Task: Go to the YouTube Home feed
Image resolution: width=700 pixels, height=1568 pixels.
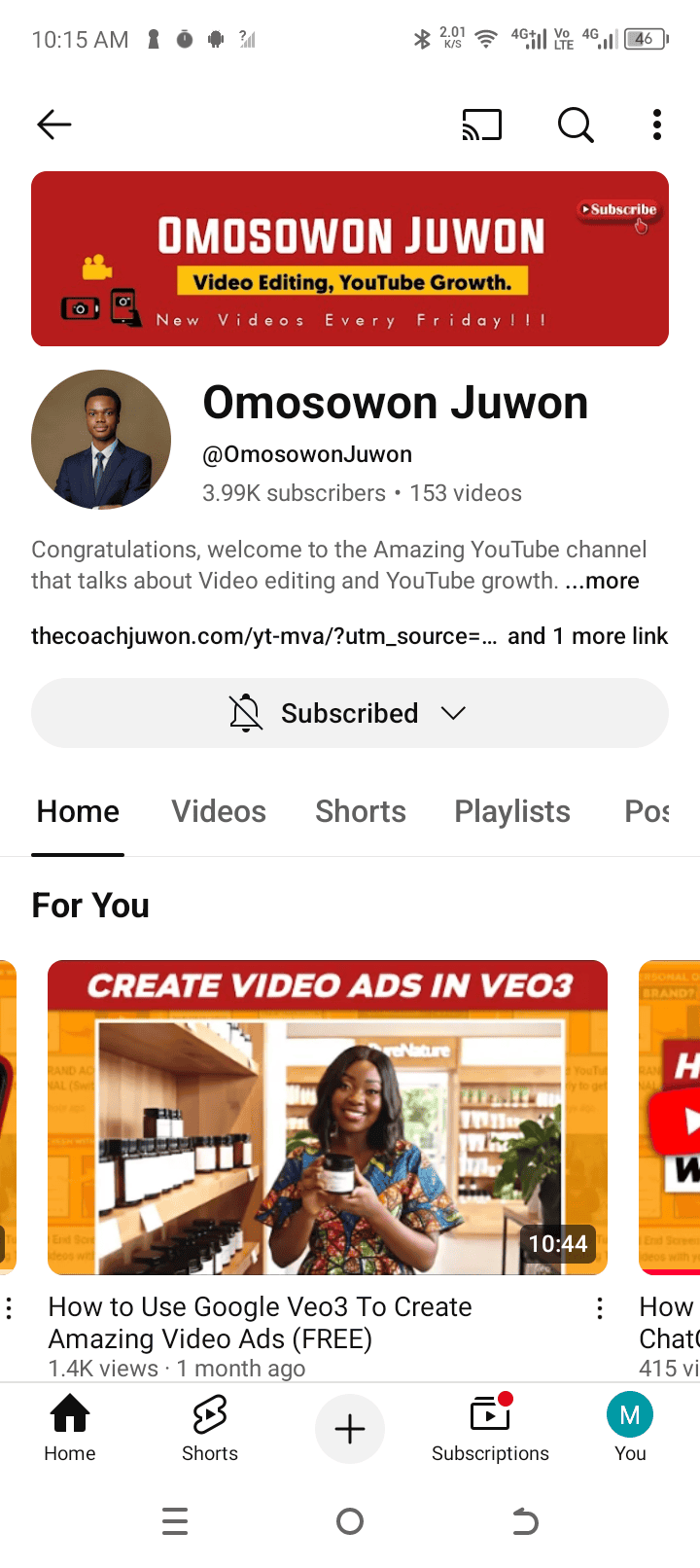Action: [x=70, y=1428]
